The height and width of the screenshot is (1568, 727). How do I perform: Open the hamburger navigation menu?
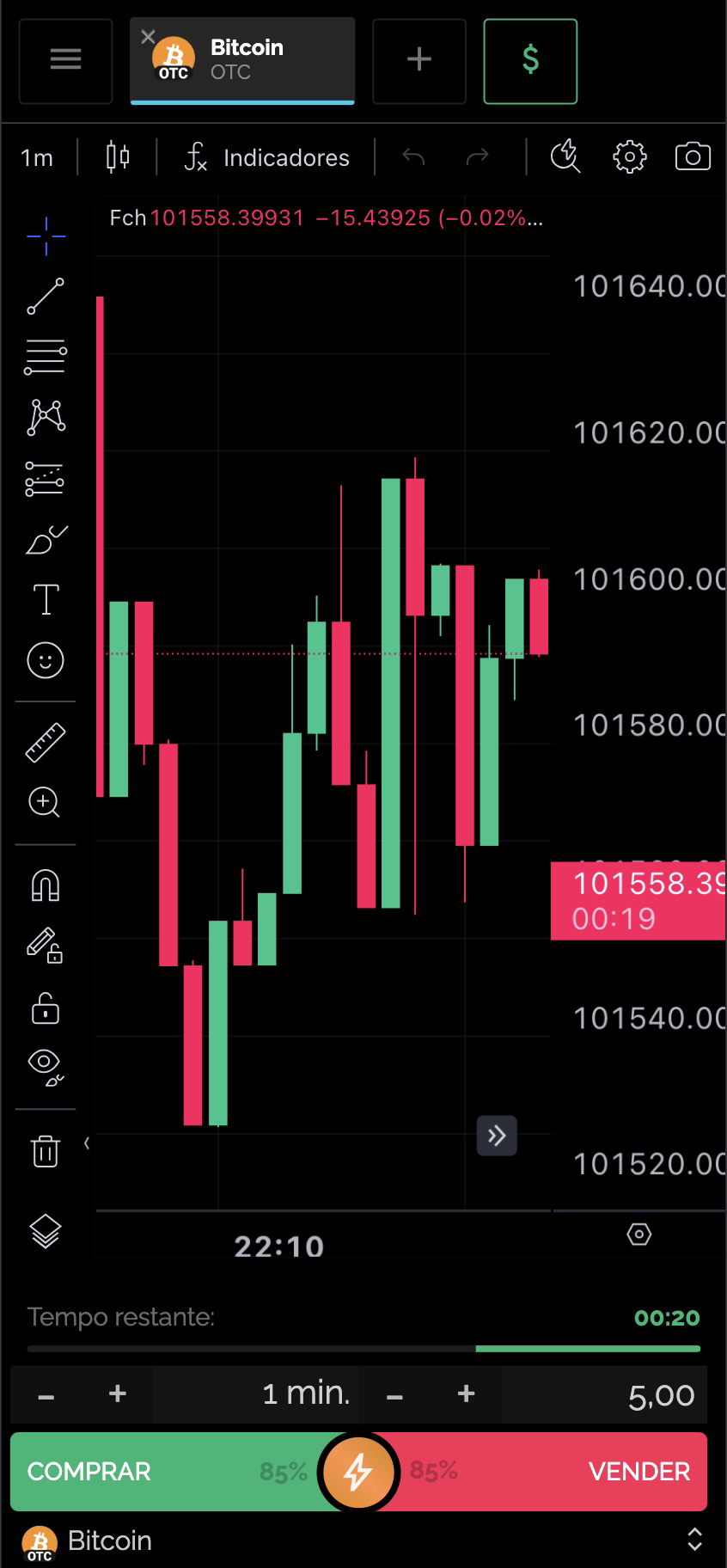click(65, 60)
